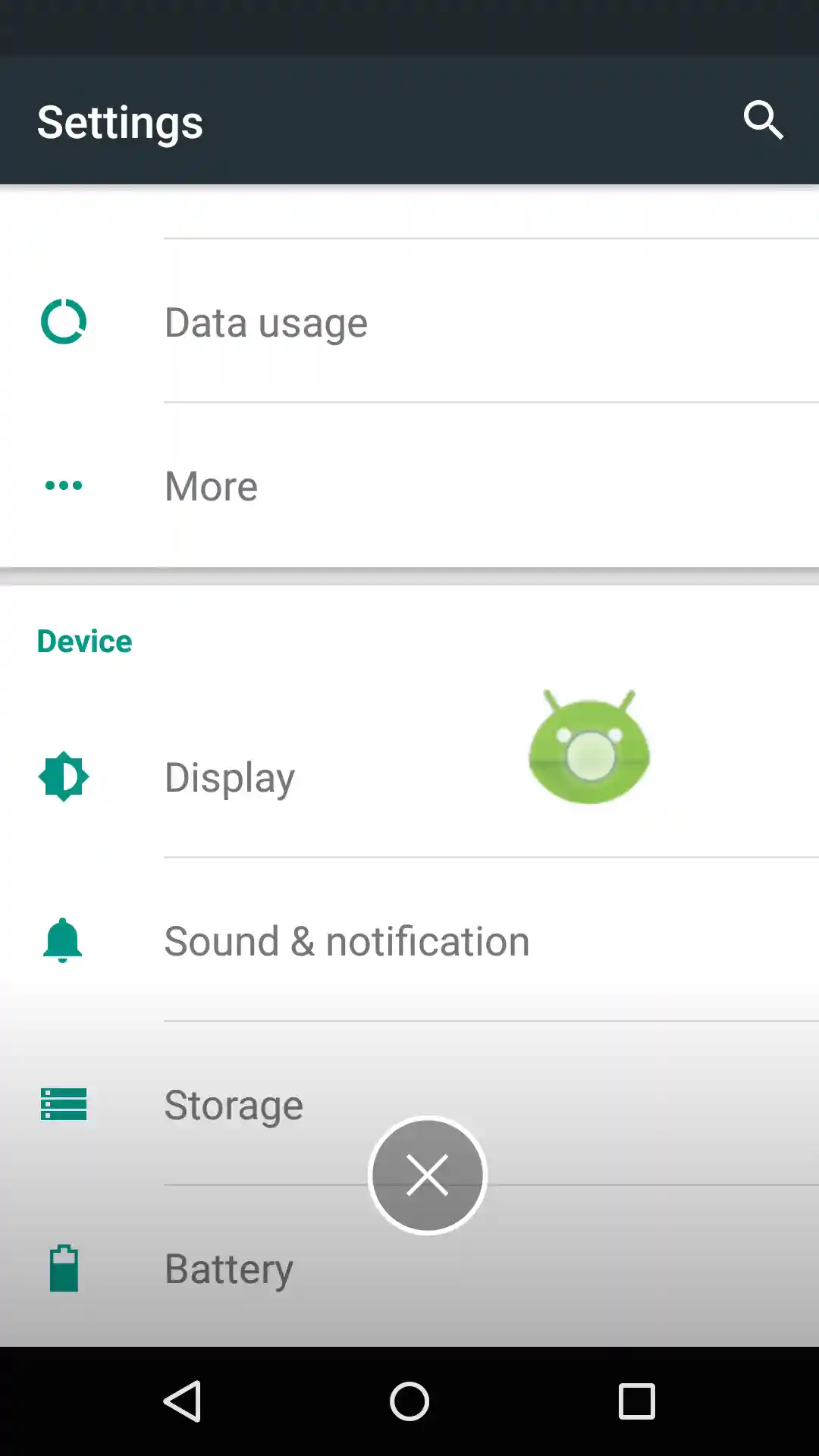Open Battery settings
The image size is (819, 1456).
229,1269
